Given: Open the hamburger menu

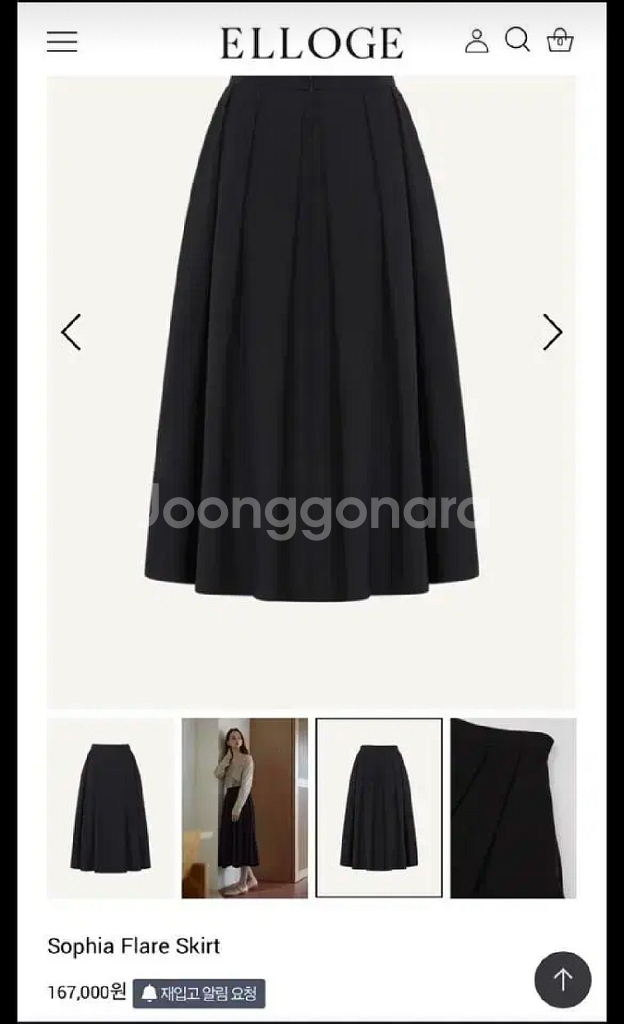Looking at the screenshot, I should (x=62, y=42).
